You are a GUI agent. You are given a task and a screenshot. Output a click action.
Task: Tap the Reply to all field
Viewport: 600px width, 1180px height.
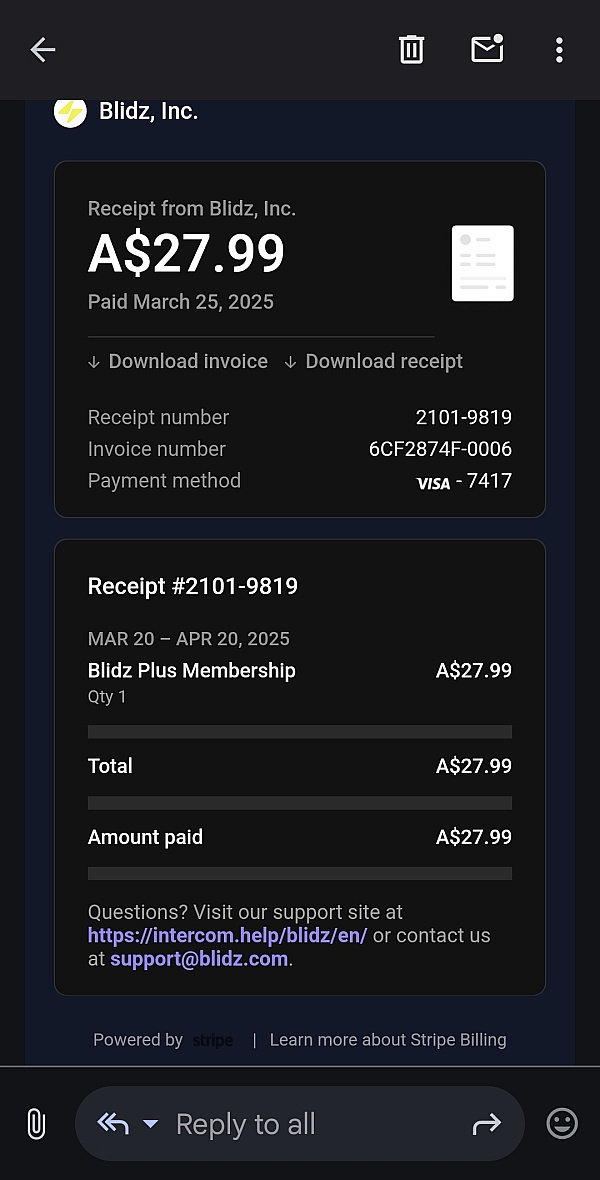coord(300,1124)
